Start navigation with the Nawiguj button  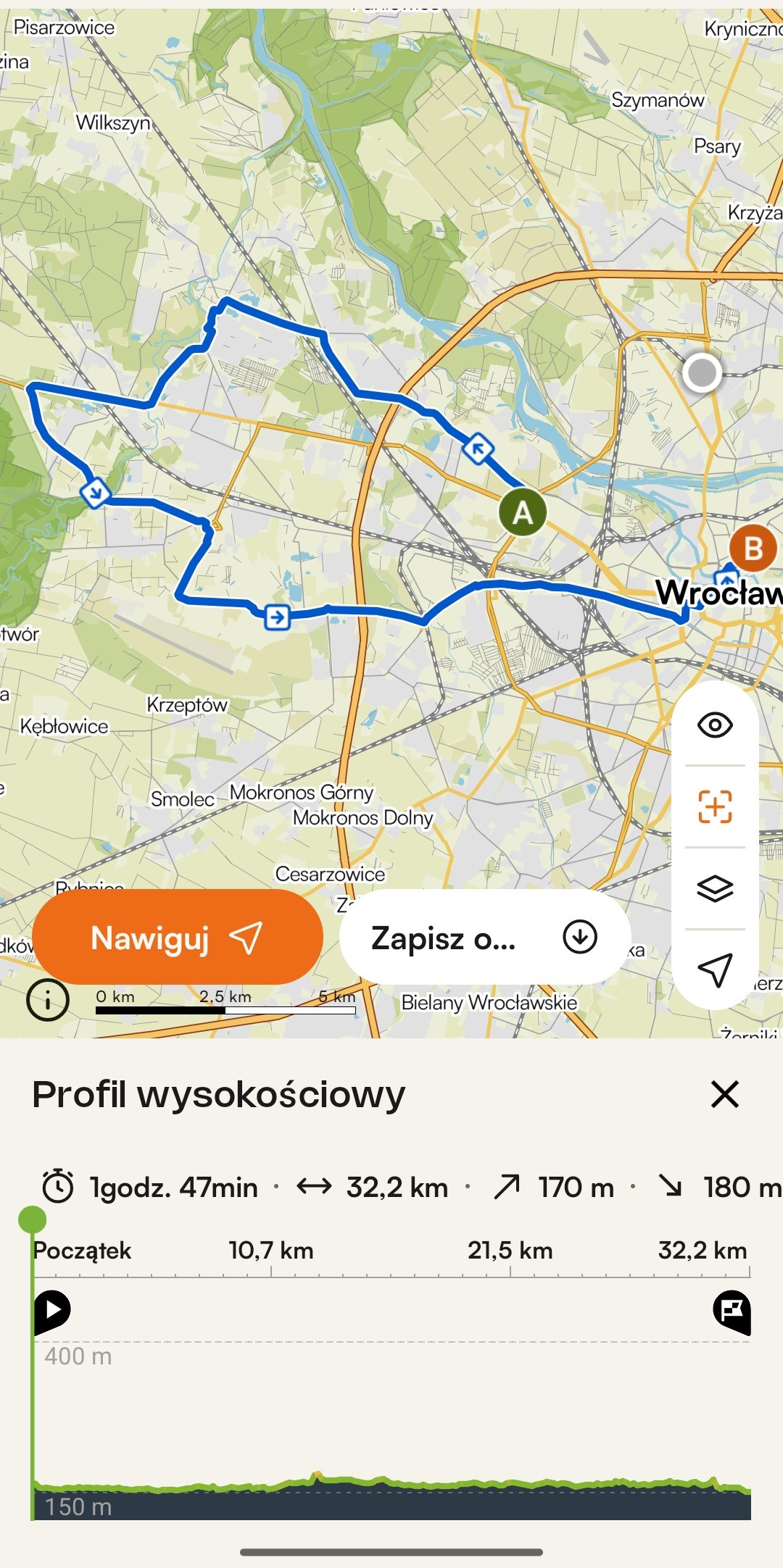coord(177,937)
